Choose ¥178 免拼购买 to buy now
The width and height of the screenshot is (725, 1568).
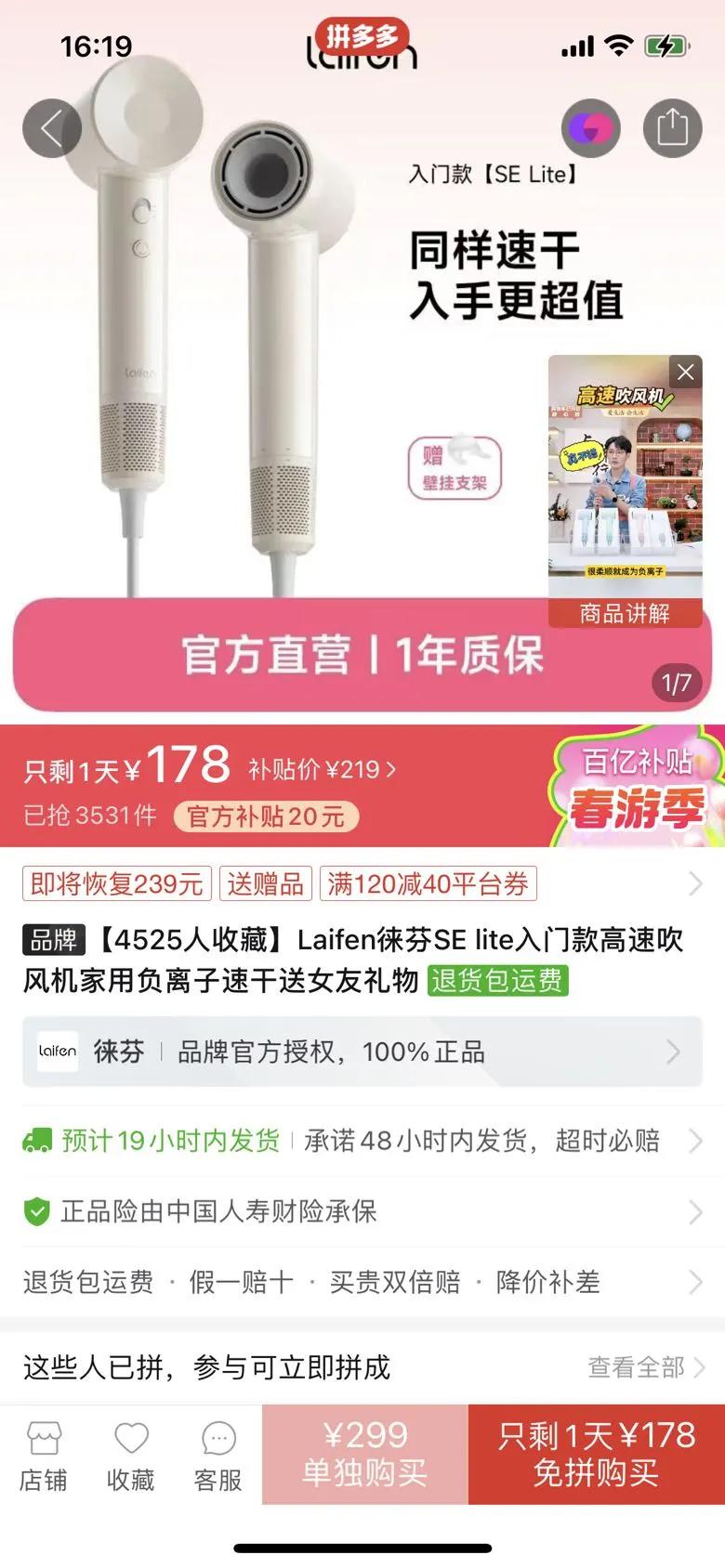point(597,1455)
